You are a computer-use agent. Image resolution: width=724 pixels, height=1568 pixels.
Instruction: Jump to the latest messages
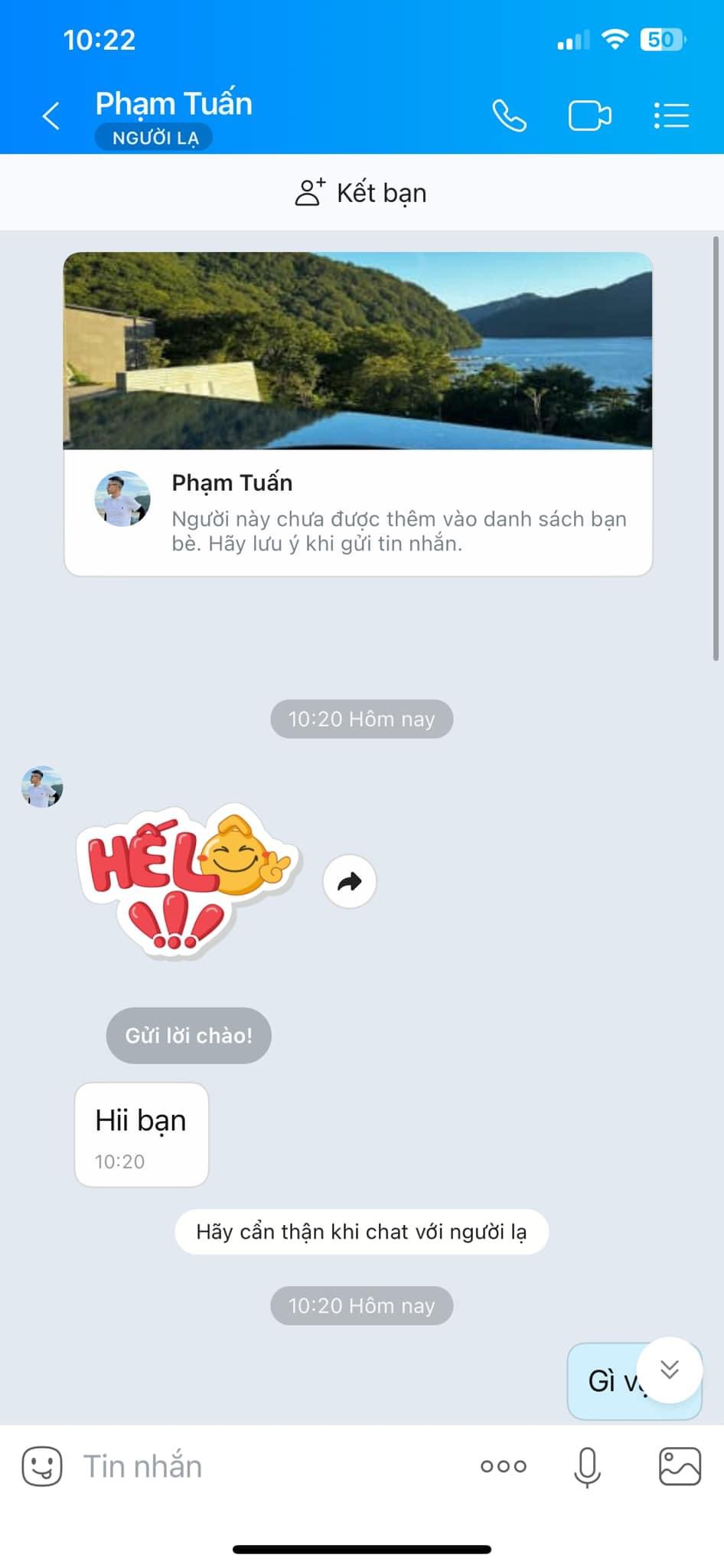tap(669, 1370)
